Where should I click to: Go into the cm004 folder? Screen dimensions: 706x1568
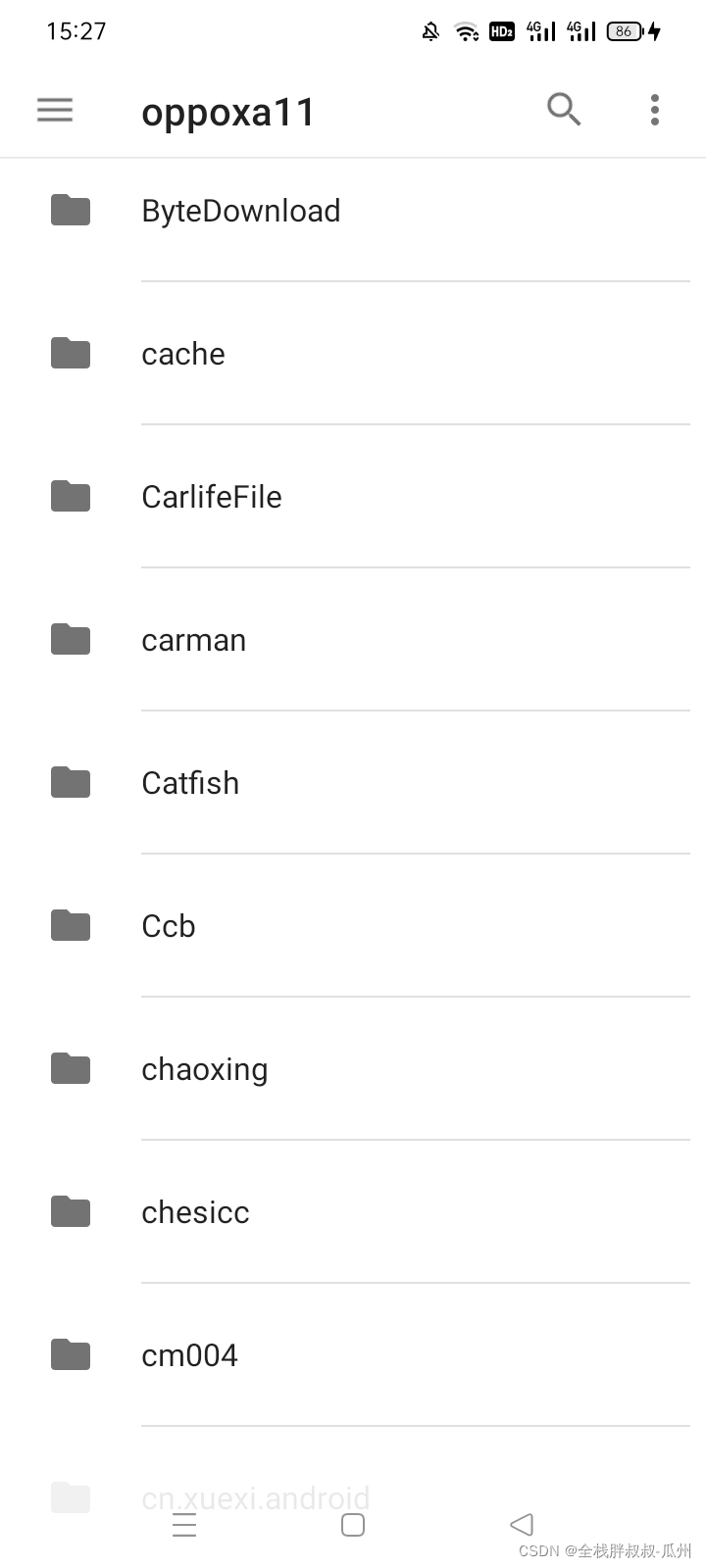[190, 1355]
